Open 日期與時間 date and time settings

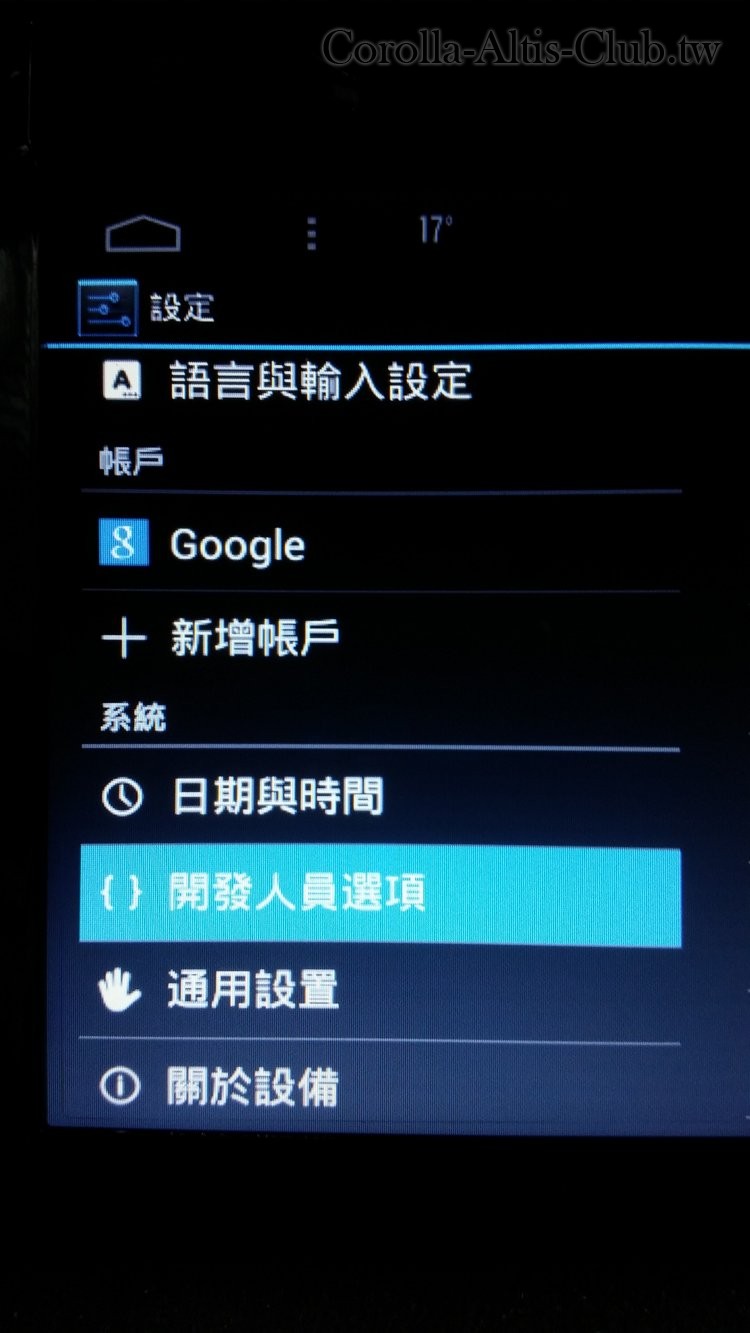click(277, 797)
